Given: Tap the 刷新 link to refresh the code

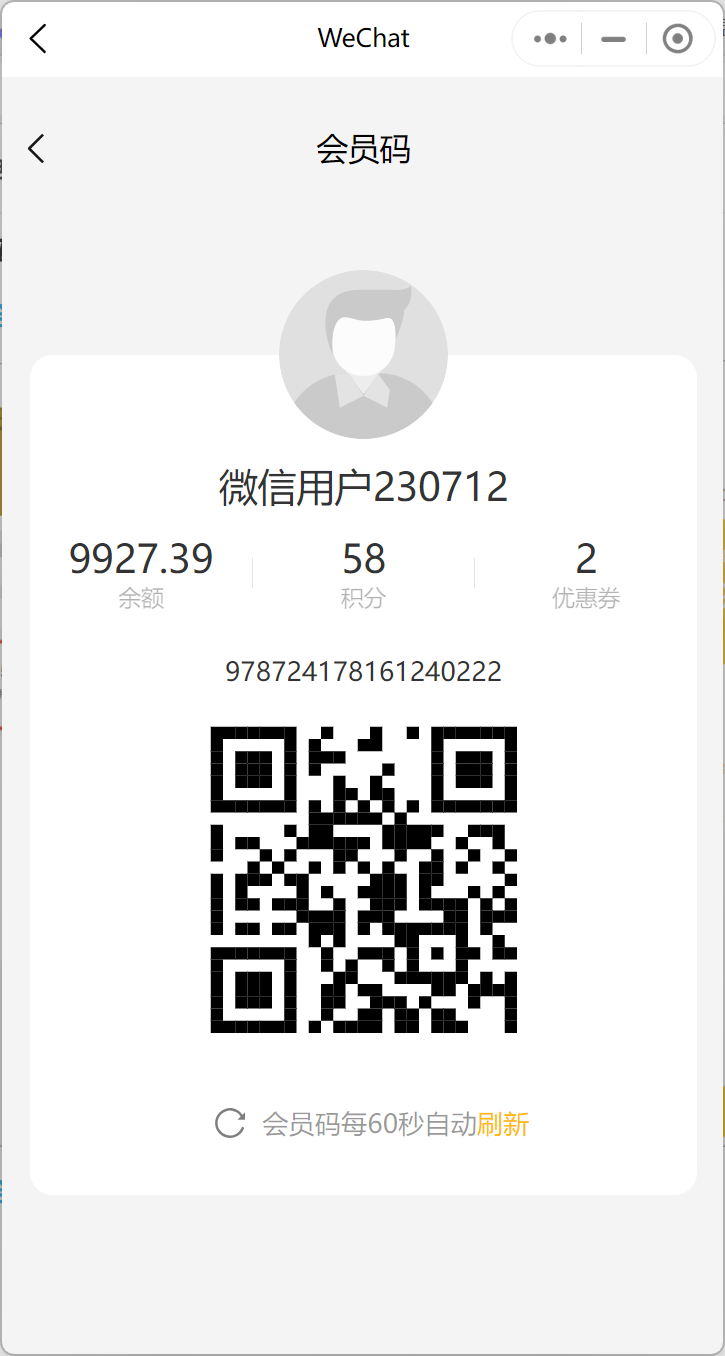Looking at the screenshot, I should [x=503, y=1124].
